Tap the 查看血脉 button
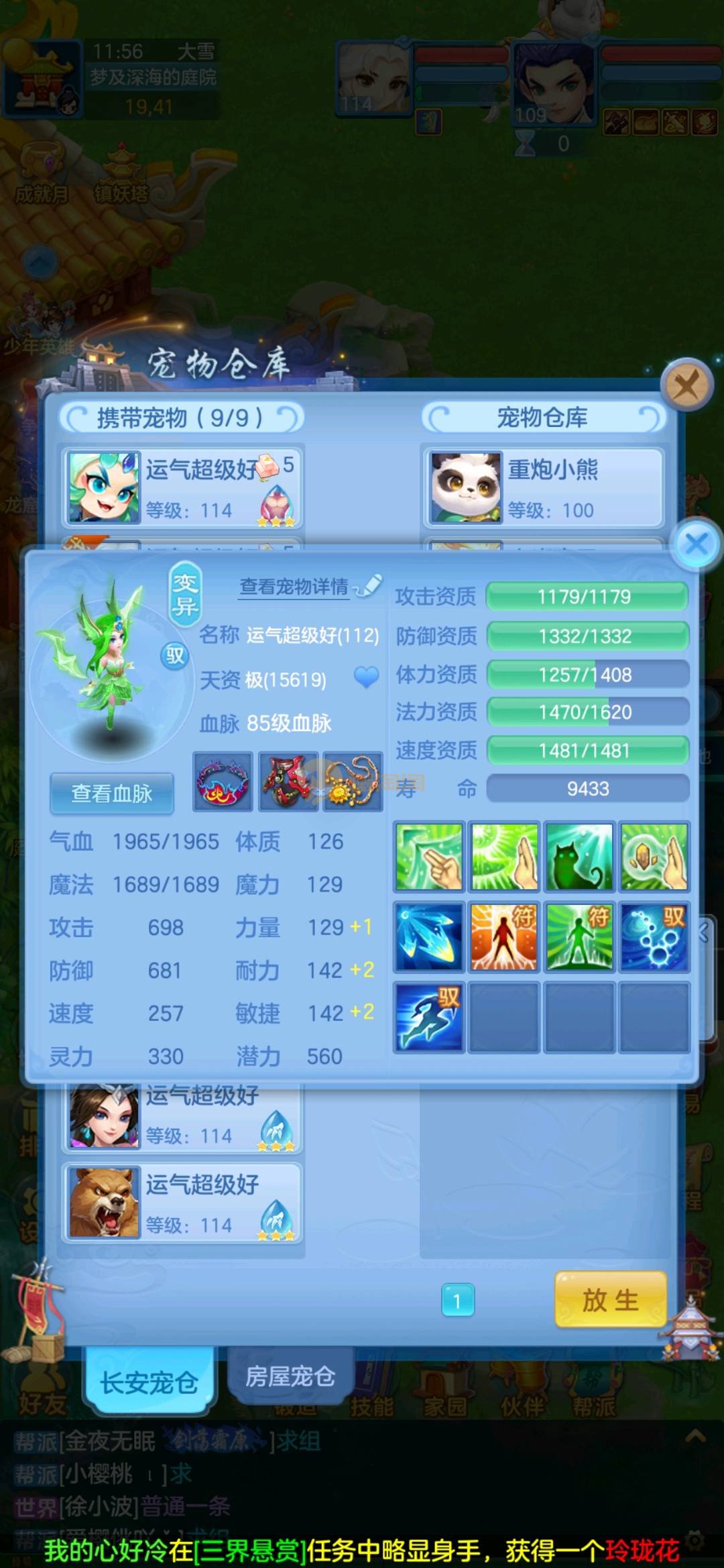This screenshot has width=724, height=1568. tap(112, 794)
